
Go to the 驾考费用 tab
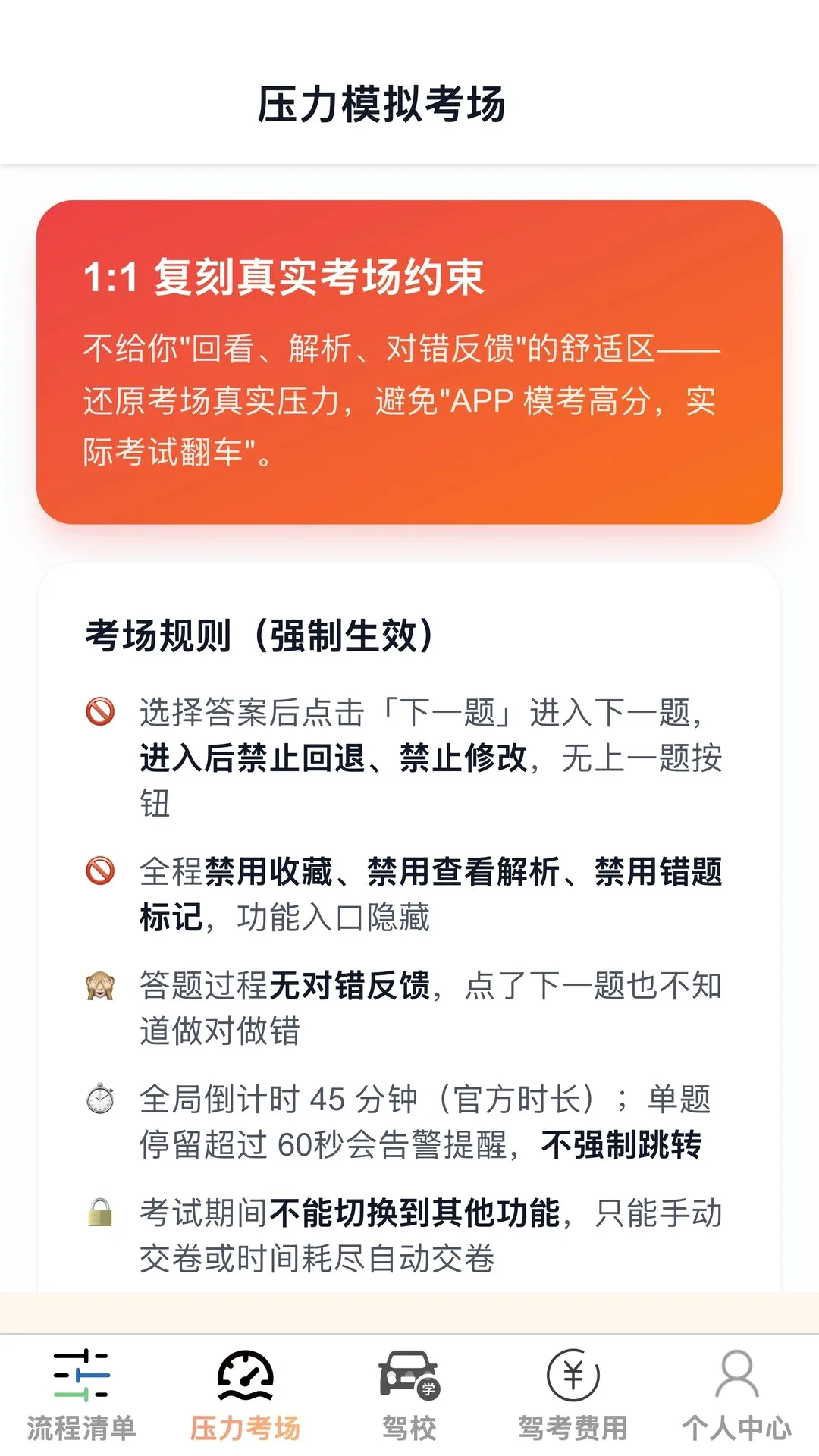pos(573,1395)
